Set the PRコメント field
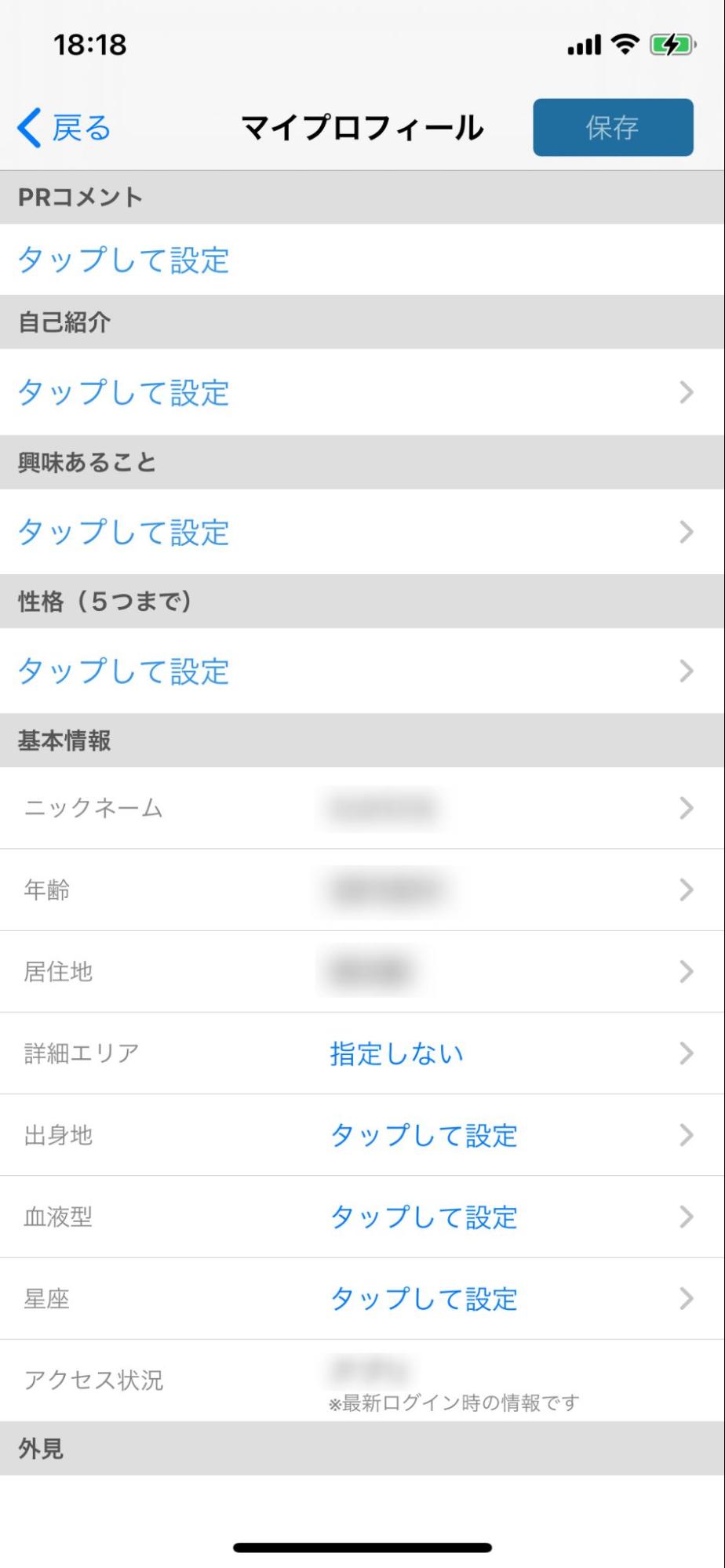This screenshot has width=725, height=1568. click(x=124, y=260)
